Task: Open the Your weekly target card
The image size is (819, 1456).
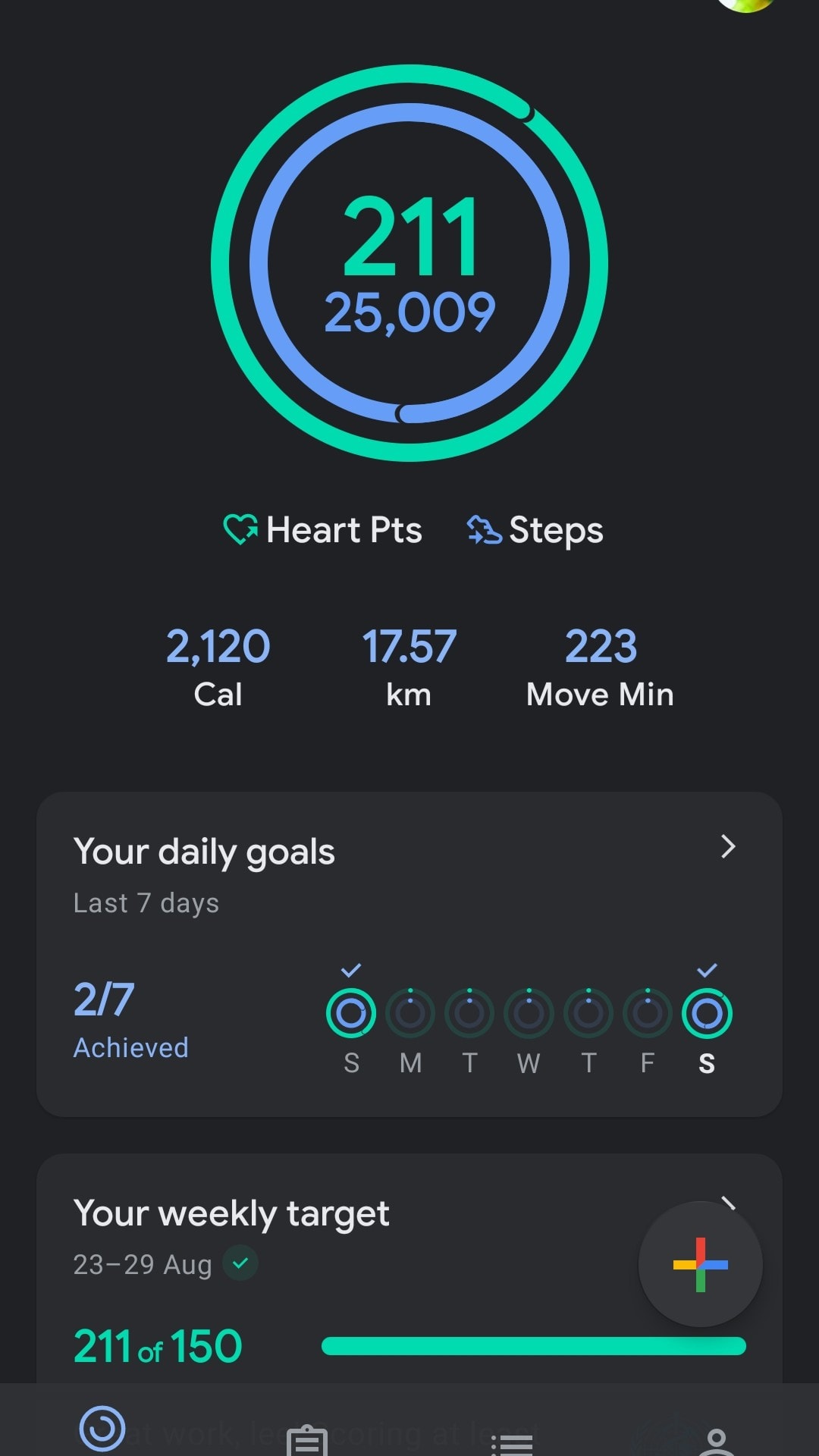Action: pyautogui.click(x=409, y=1268)
